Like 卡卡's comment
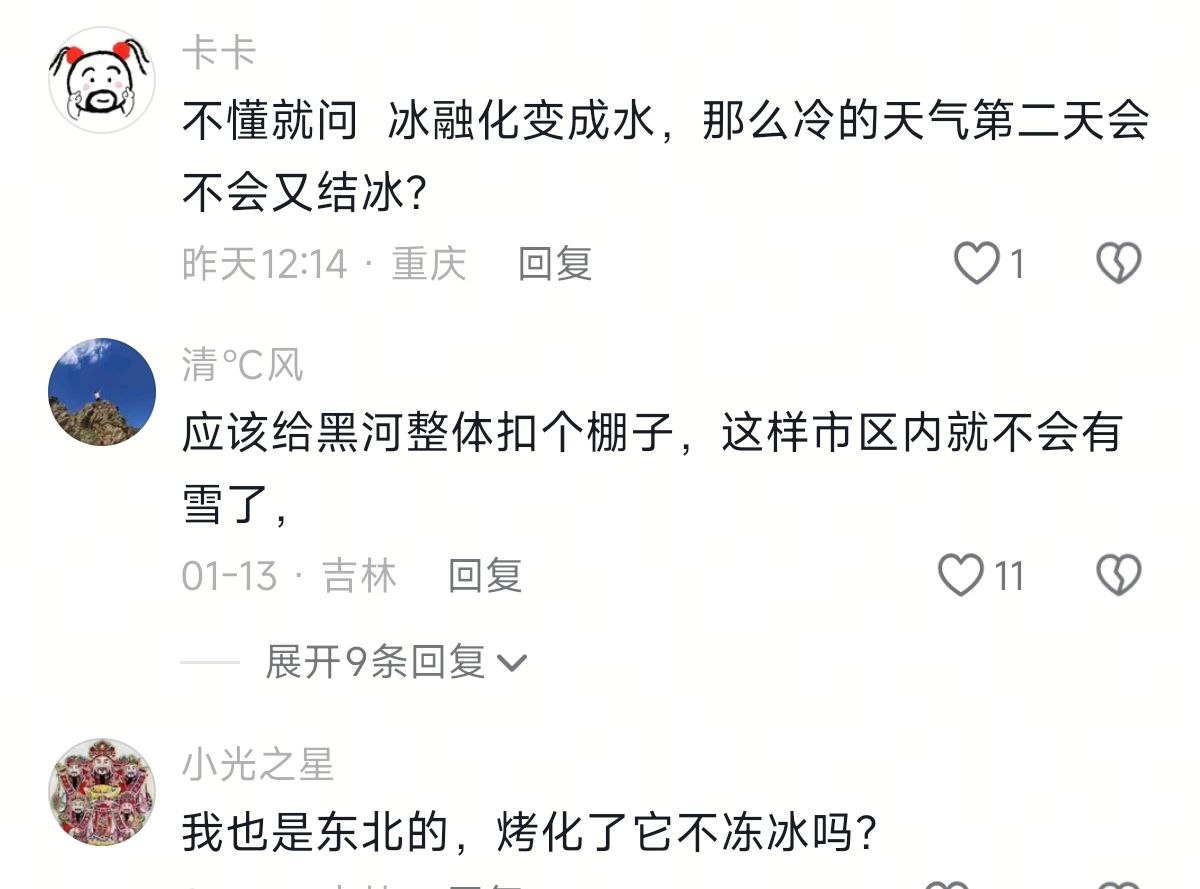 (977, 264)
